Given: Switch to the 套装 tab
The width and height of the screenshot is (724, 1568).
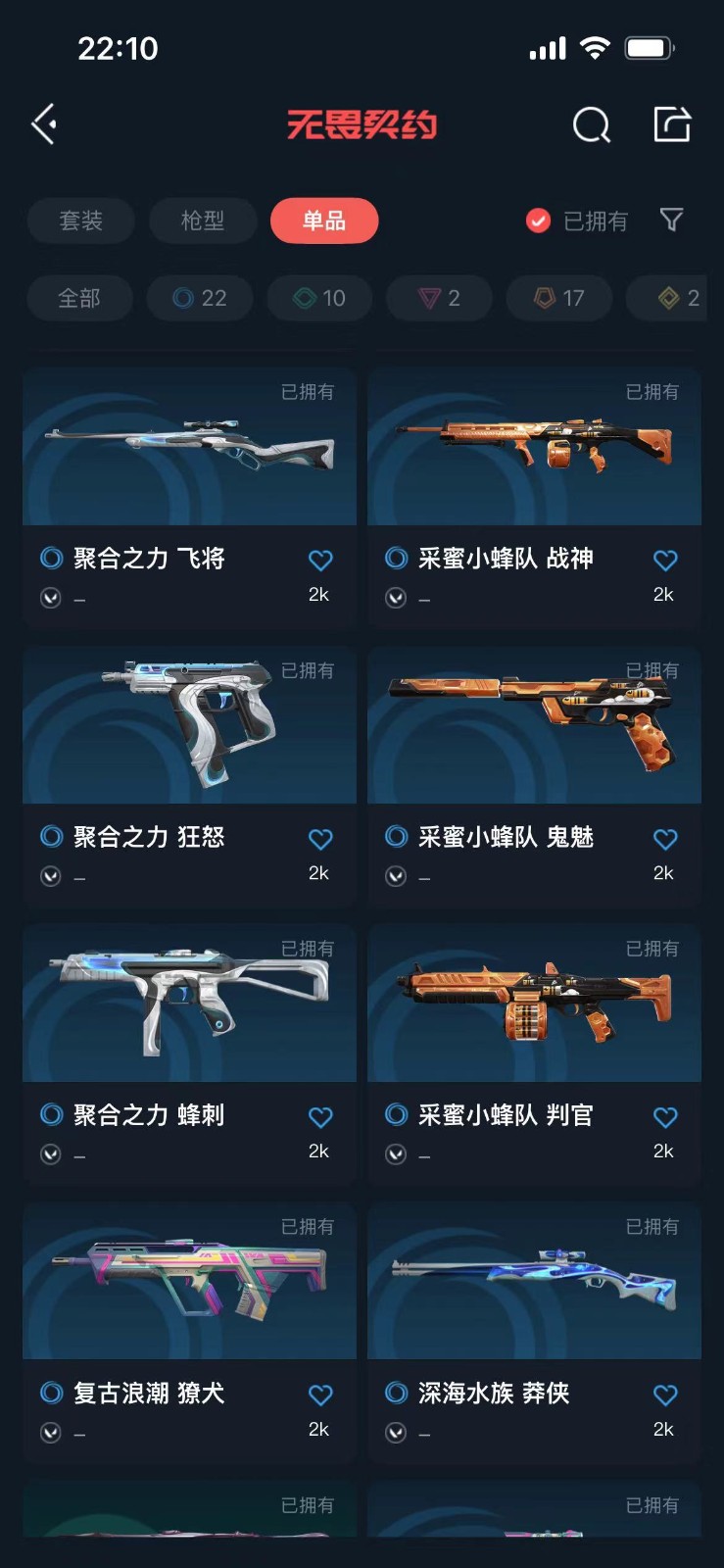Looking at the screenshot, I should [80, 220].
